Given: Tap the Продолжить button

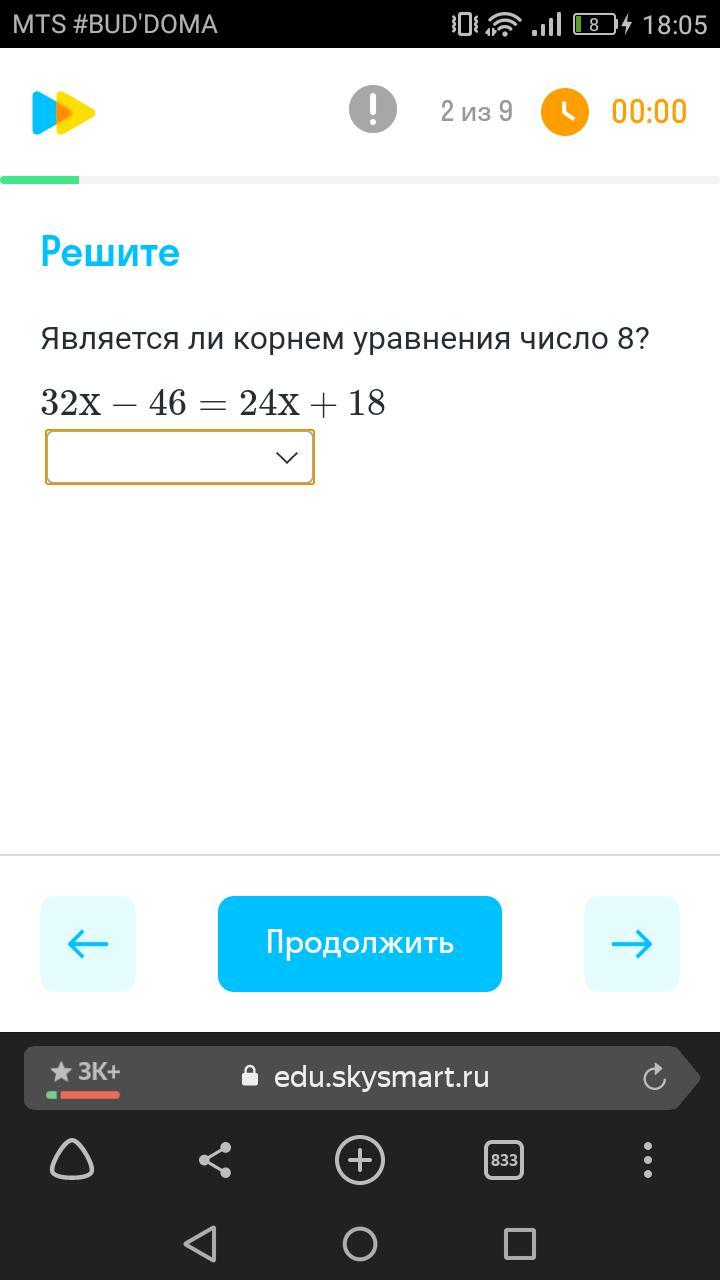Looking at the screenshot, I should point(360,943).
